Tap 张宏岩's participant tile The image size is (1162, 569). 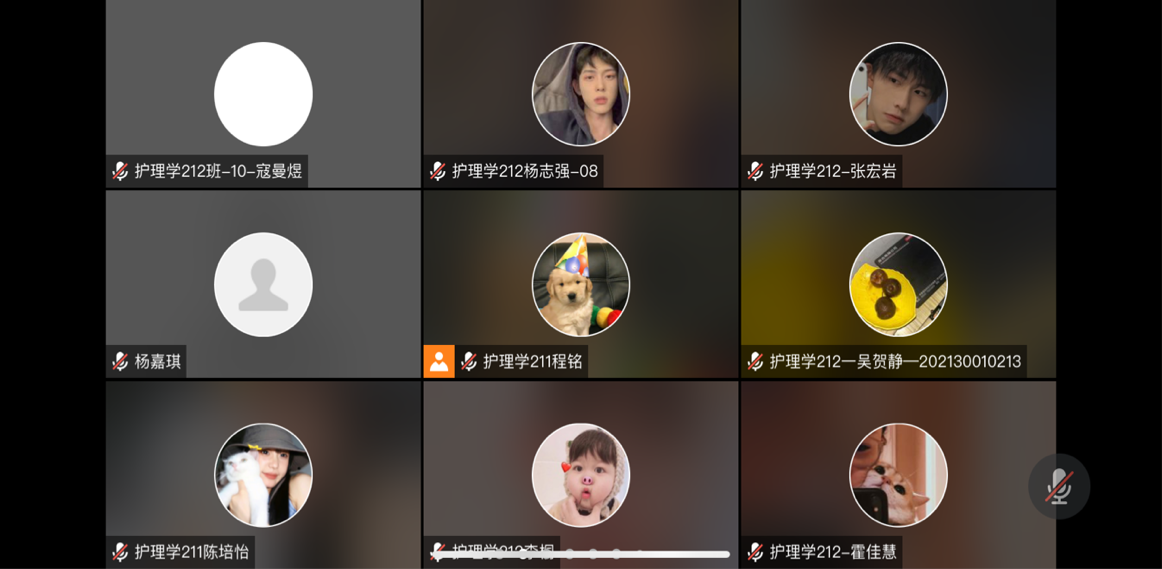pos(897,94)
